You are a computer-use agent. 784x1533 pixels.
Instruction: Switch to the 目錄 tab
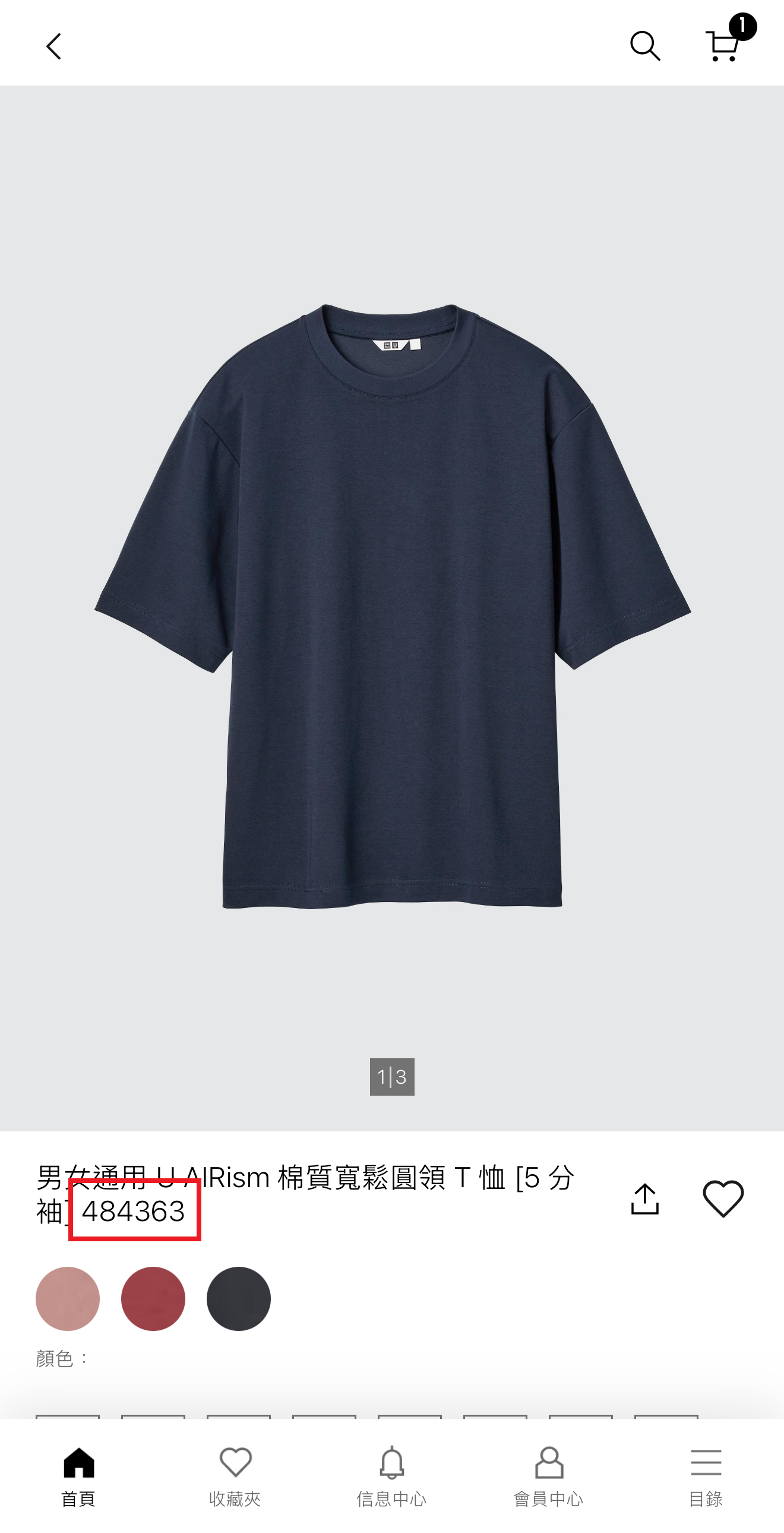706,1476
